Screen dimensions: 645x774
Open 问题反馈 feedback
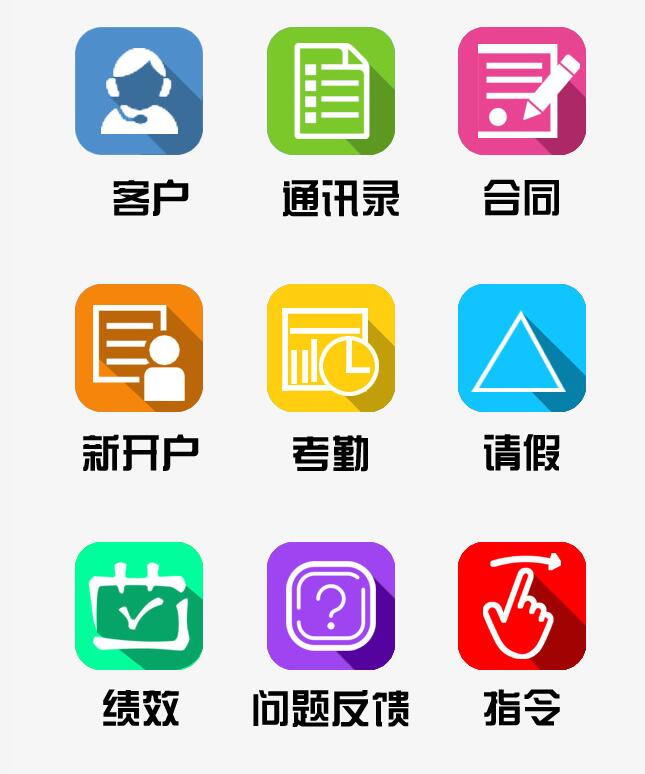(x=331, y=606)
